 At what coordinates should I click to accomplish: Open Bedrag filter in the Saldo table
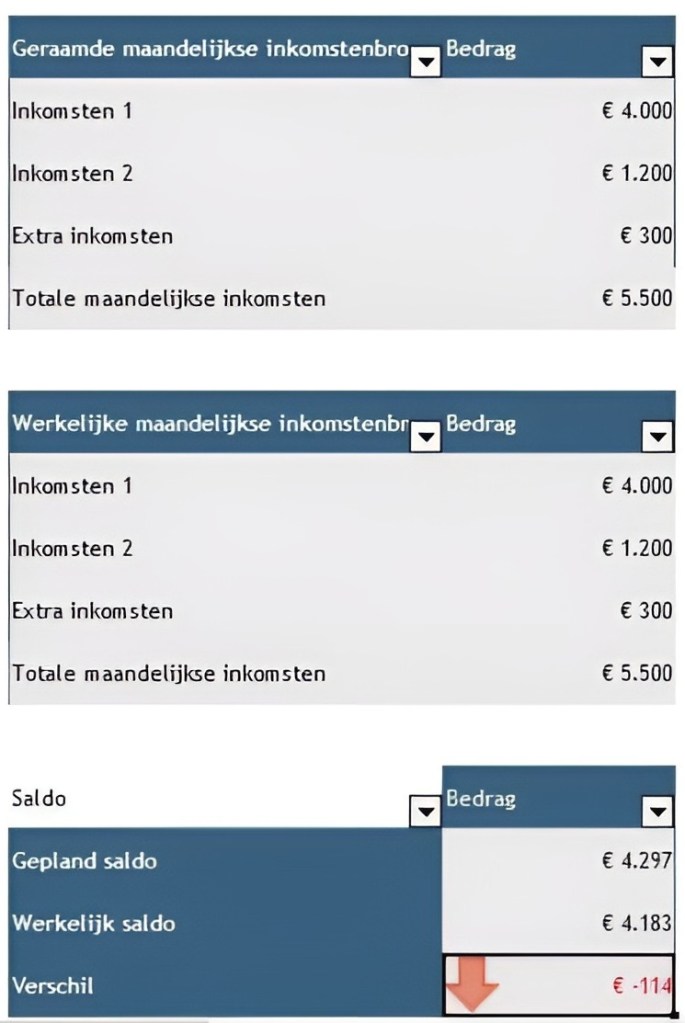657,811
